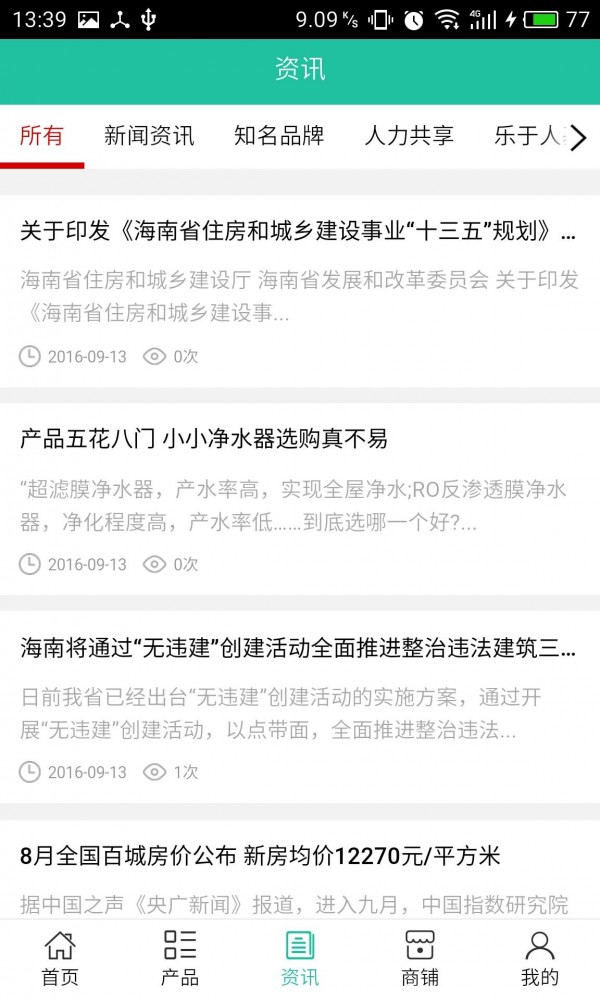View the 8月全国百城房价公布 article

point(260,856)
